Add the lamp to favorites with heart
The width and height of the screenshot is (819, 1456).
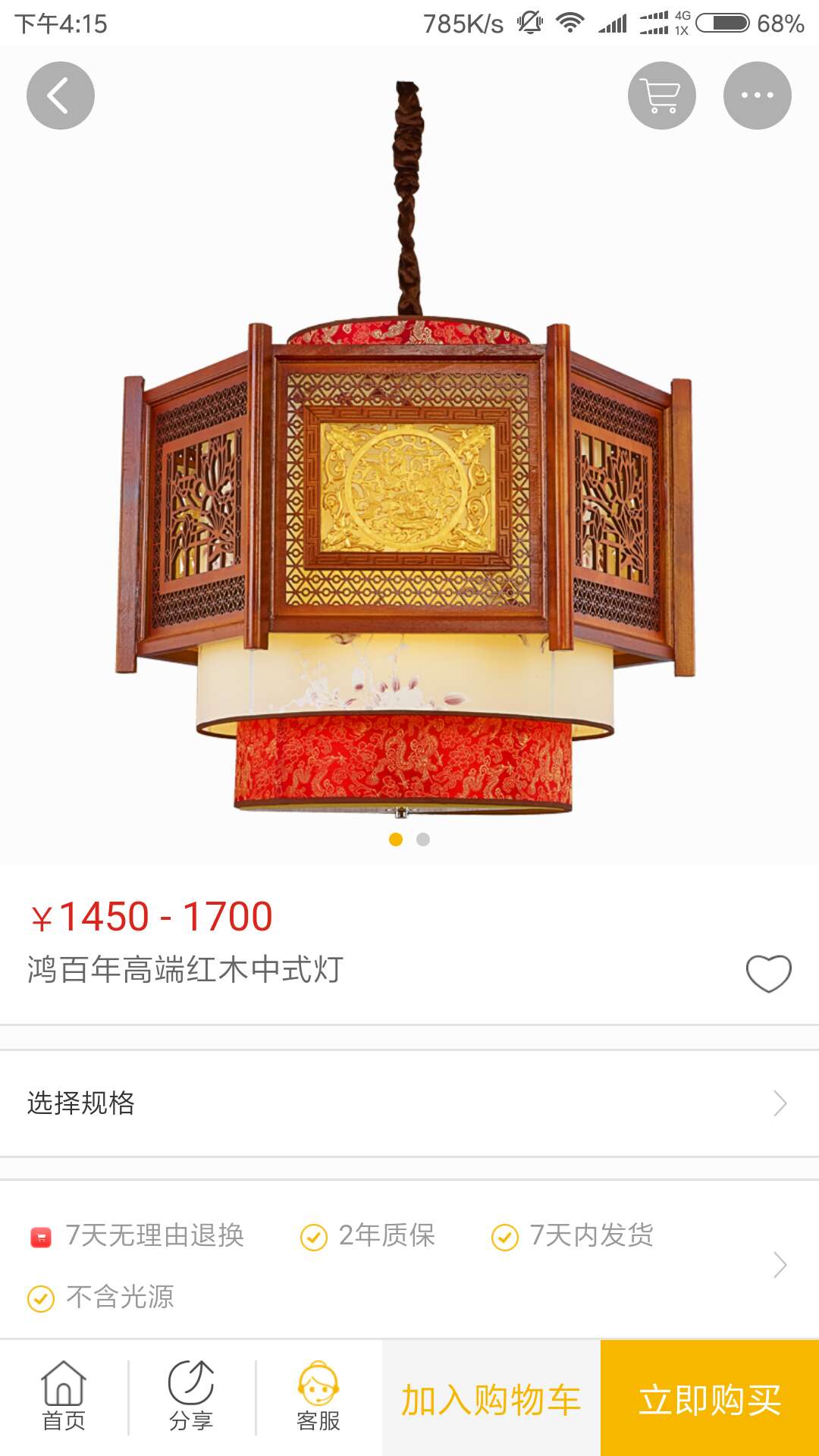[768, 973]
